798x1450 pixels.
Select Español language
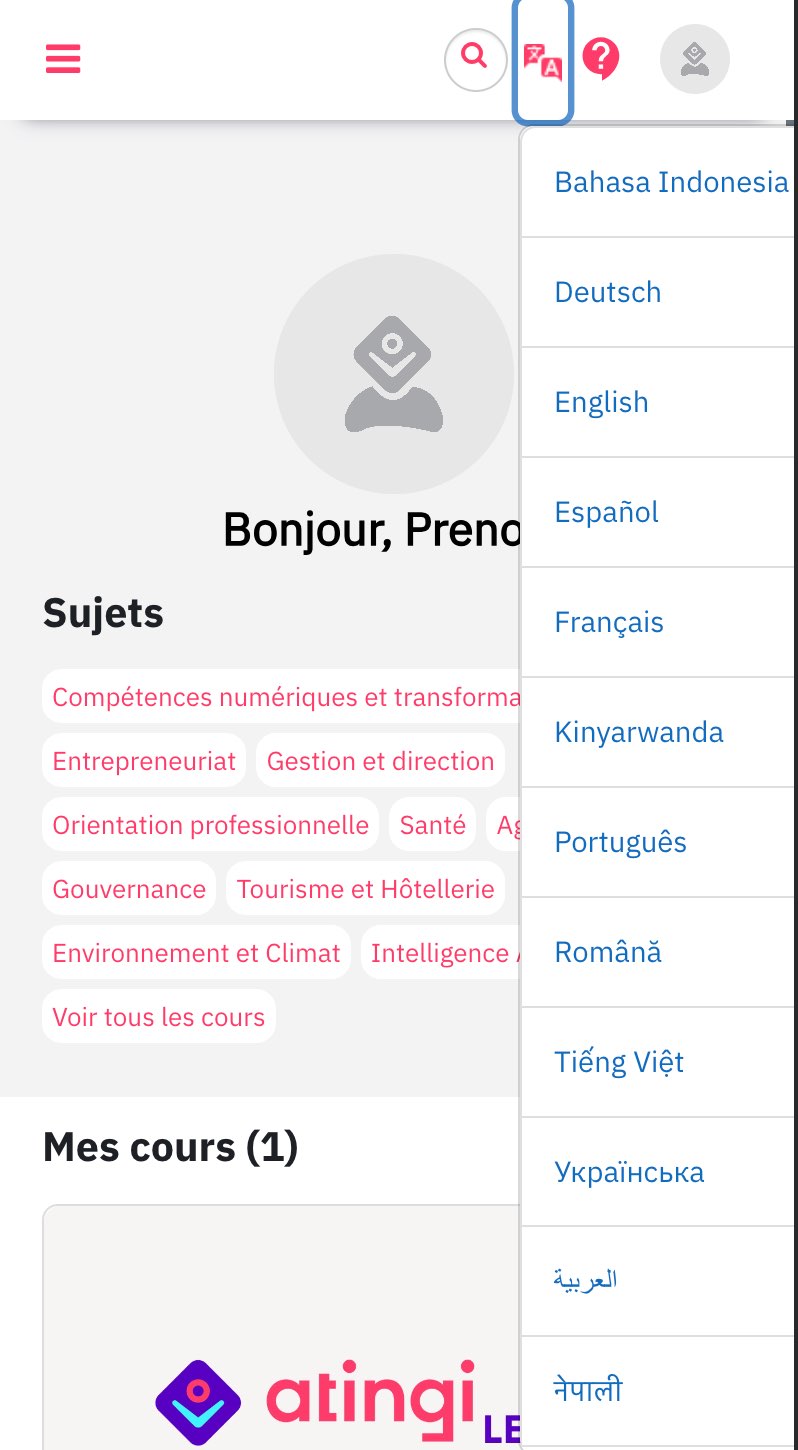click(x=660, y=512)
